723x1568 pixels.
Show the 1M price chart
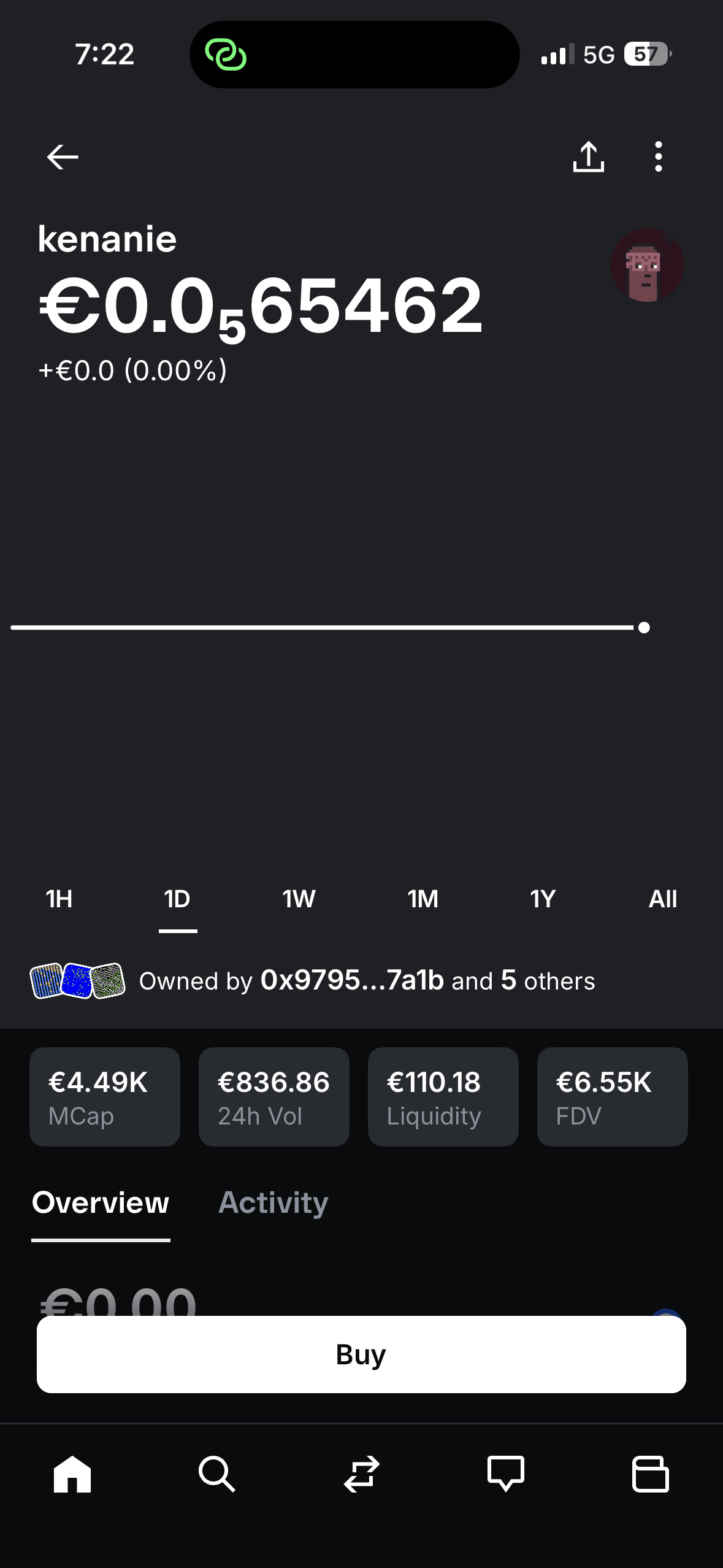coord(423,899)
